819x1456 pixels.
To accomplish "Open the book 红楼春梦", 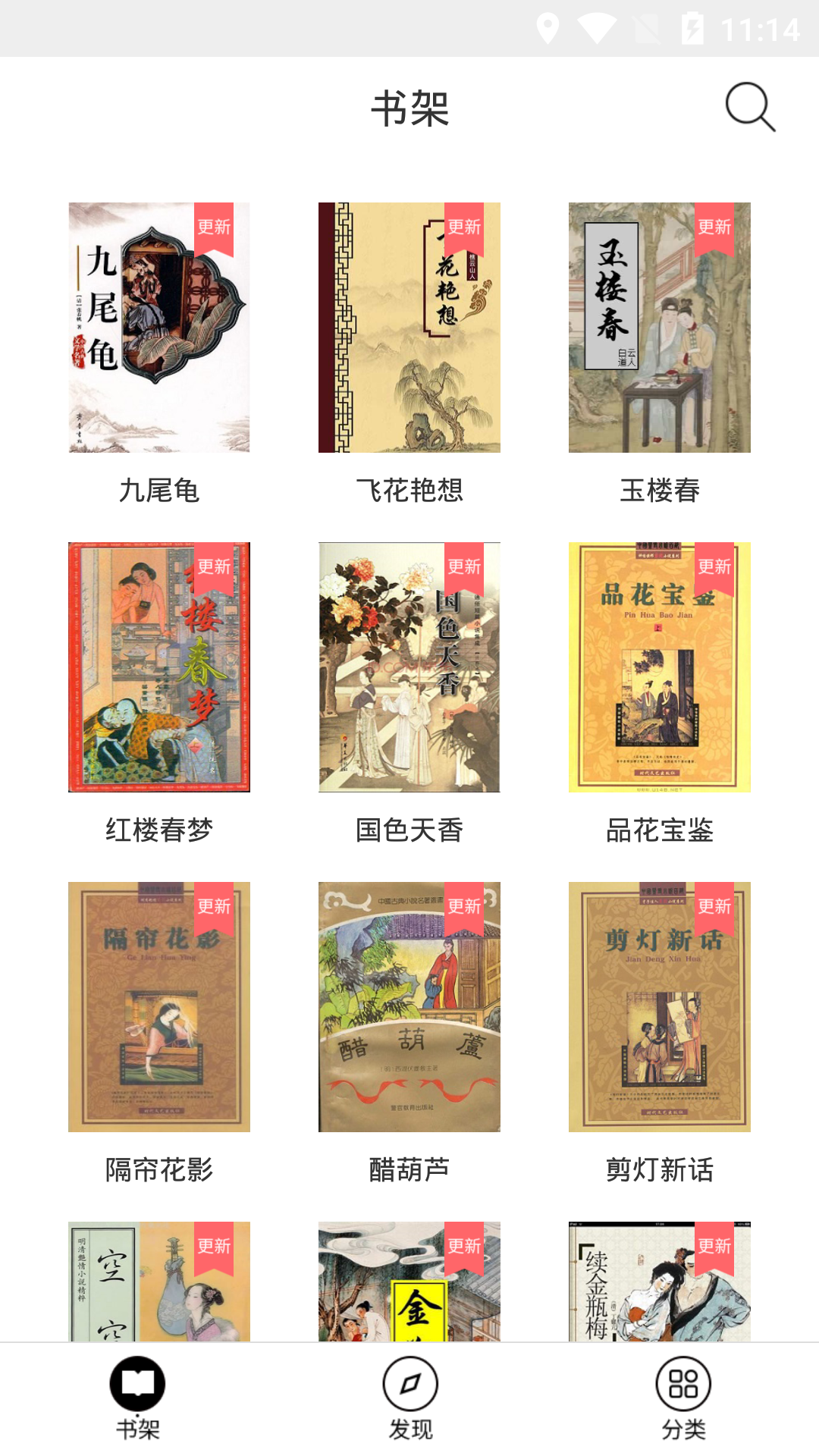I will 159,667.
